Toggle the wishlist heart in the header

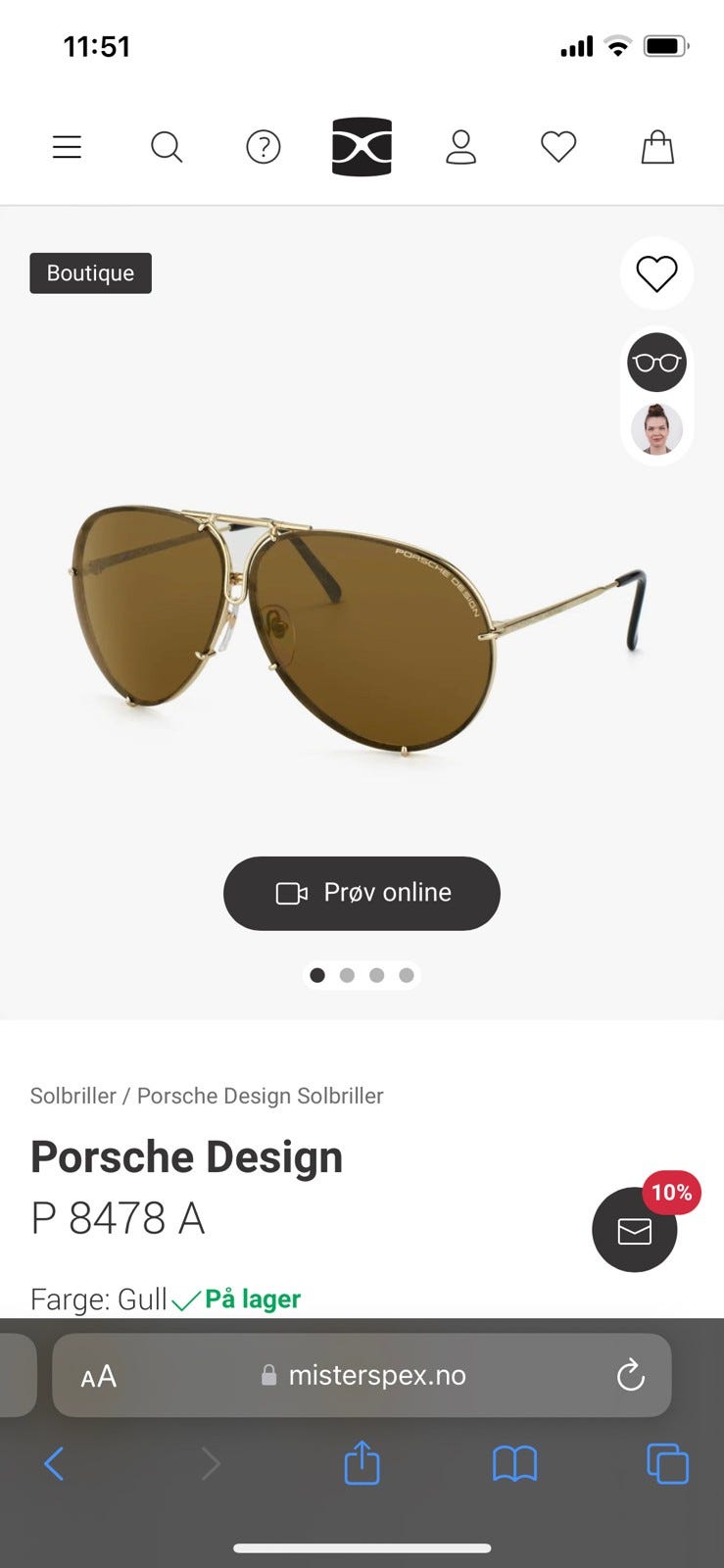click(558, 147)
